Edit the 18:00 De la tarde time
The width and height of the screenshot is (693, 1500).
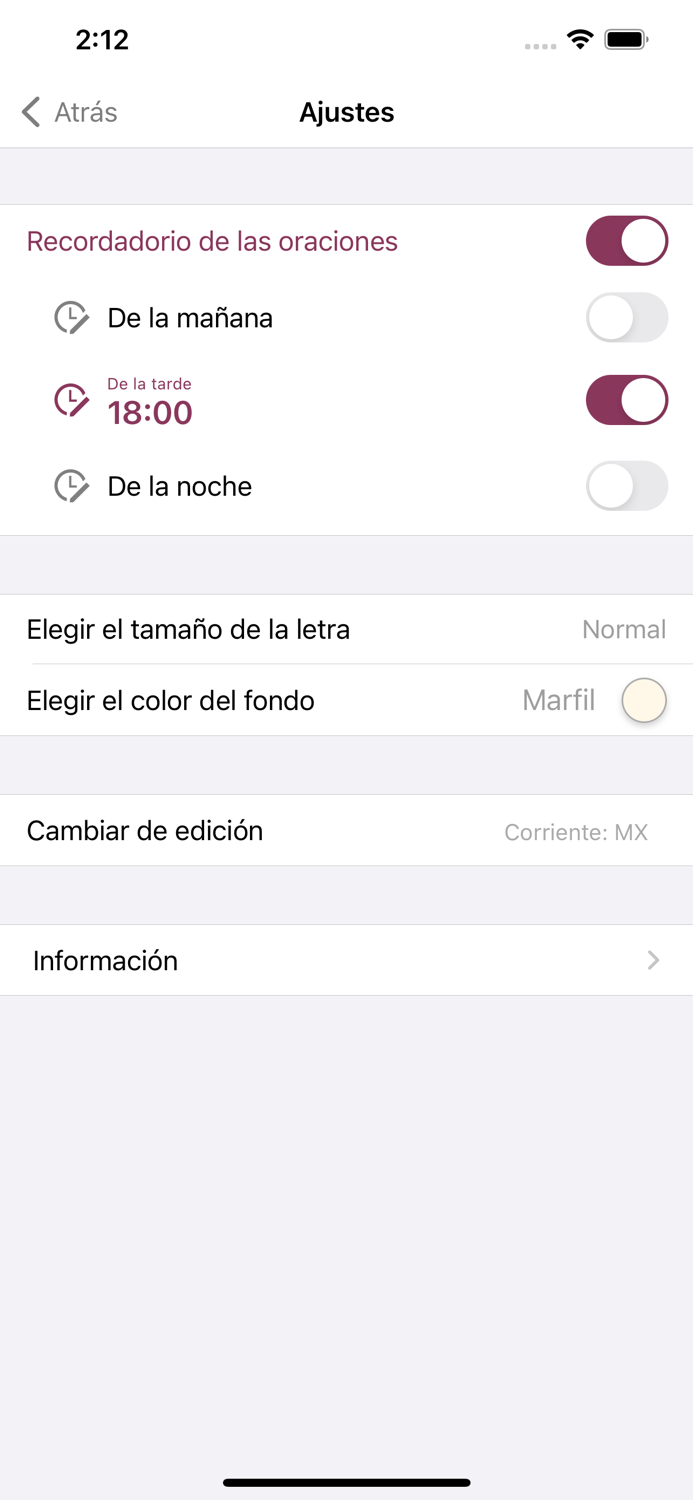[150, 402]
